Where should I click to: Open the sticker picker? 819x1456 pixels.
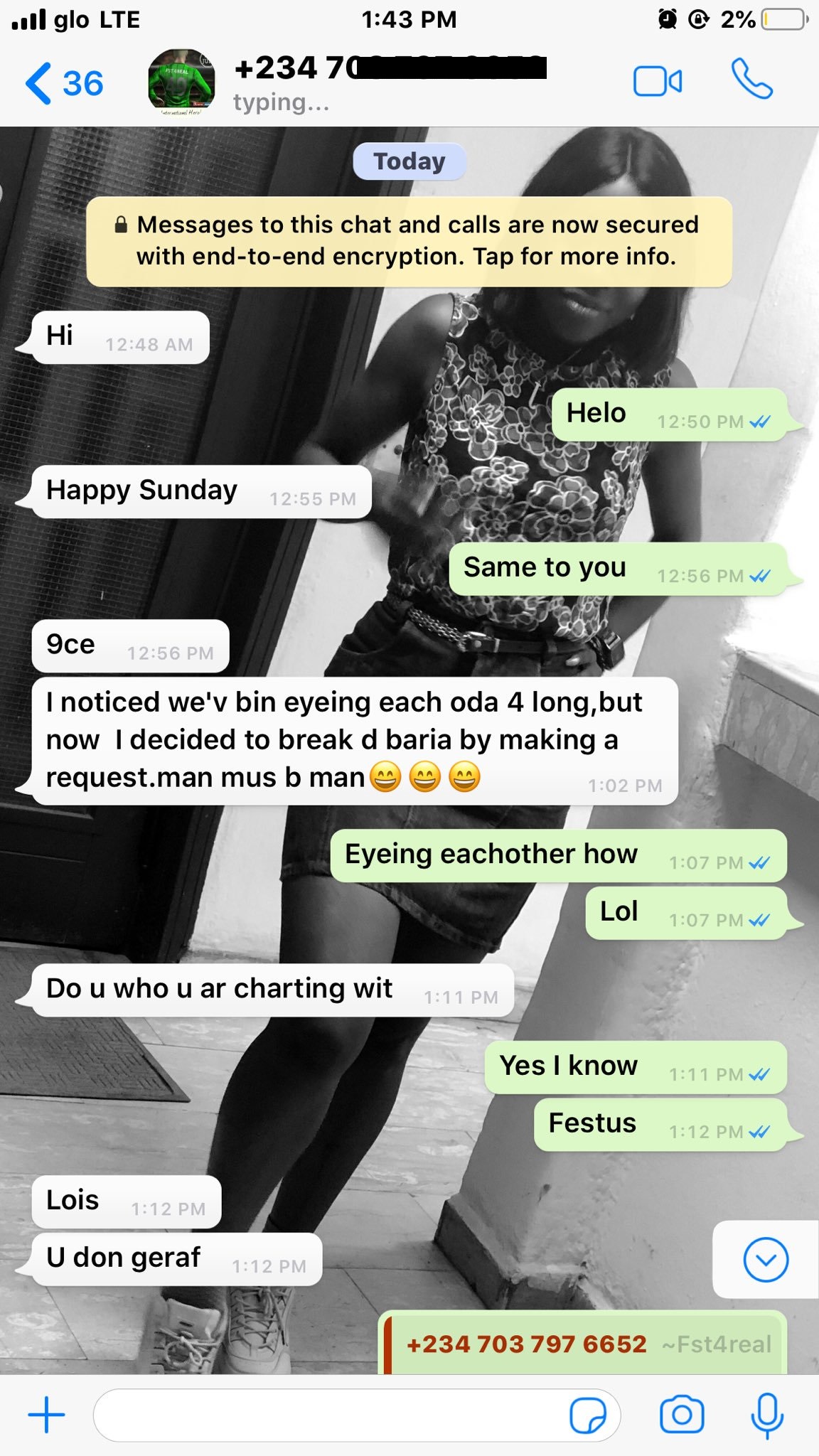[x=588, y=1415]
